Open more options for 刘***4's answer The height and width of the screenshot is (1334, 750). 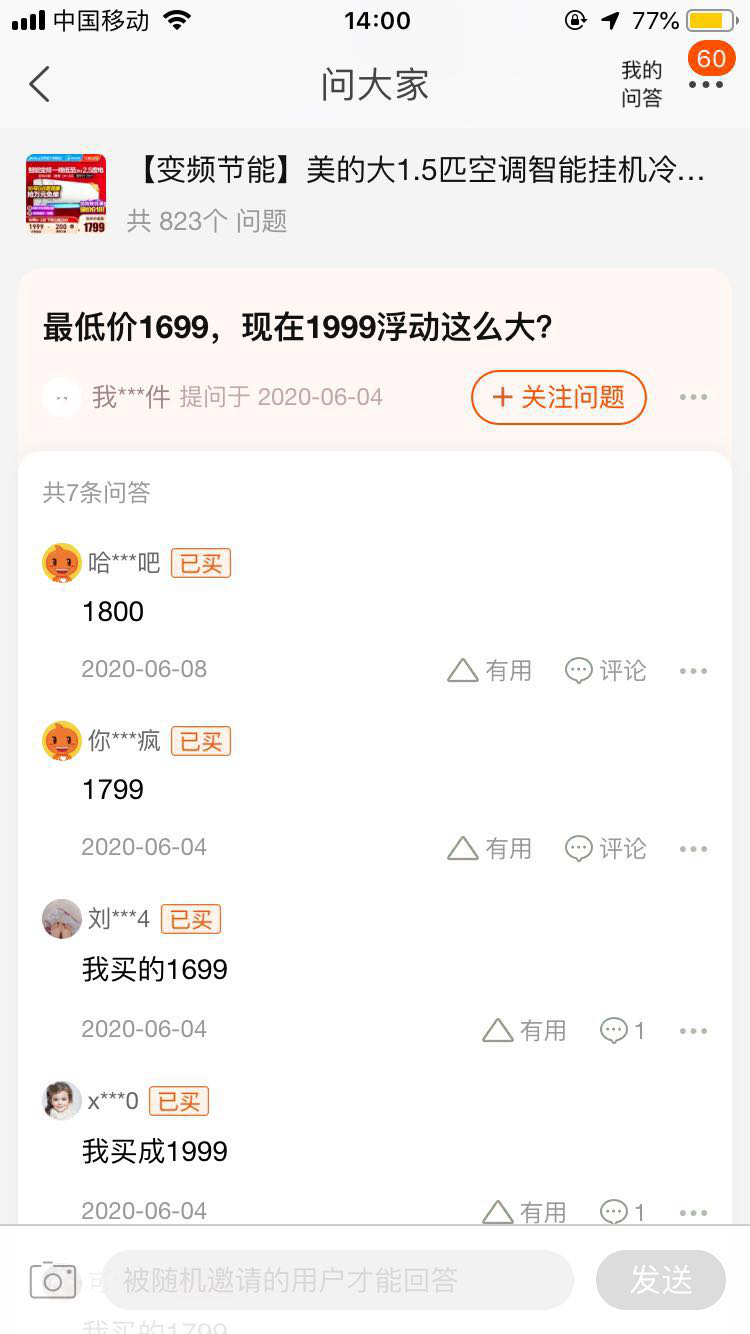[693, 1030]
